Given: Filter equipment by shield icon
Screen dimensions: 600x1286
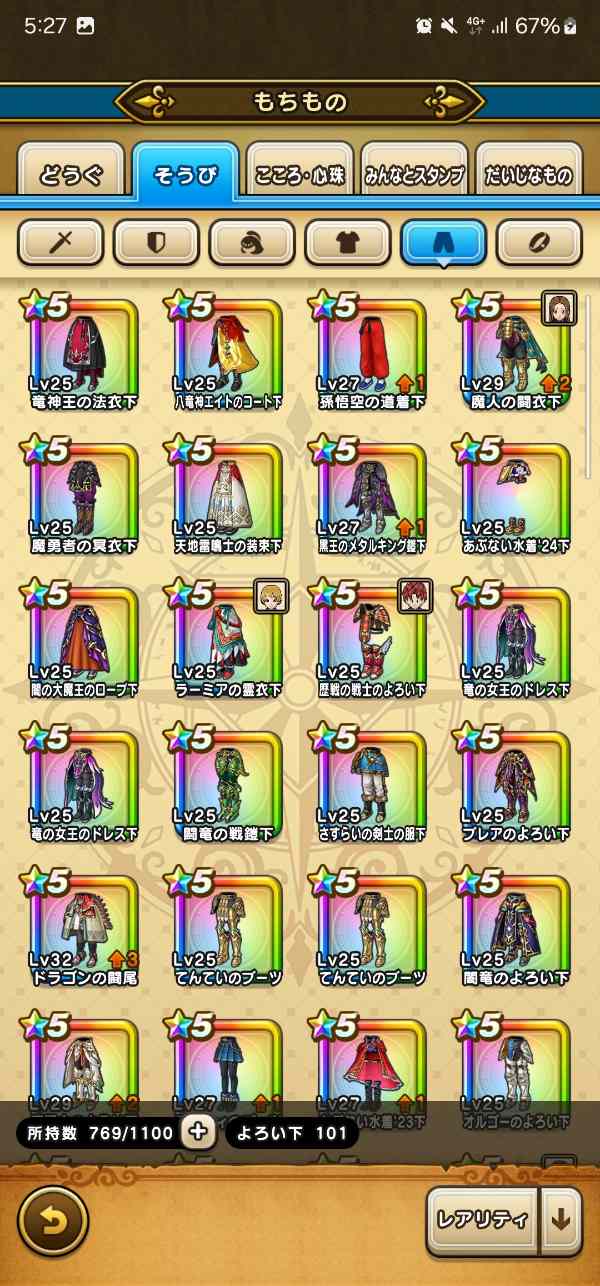Looking at the screenshot, I should [156, 241].
